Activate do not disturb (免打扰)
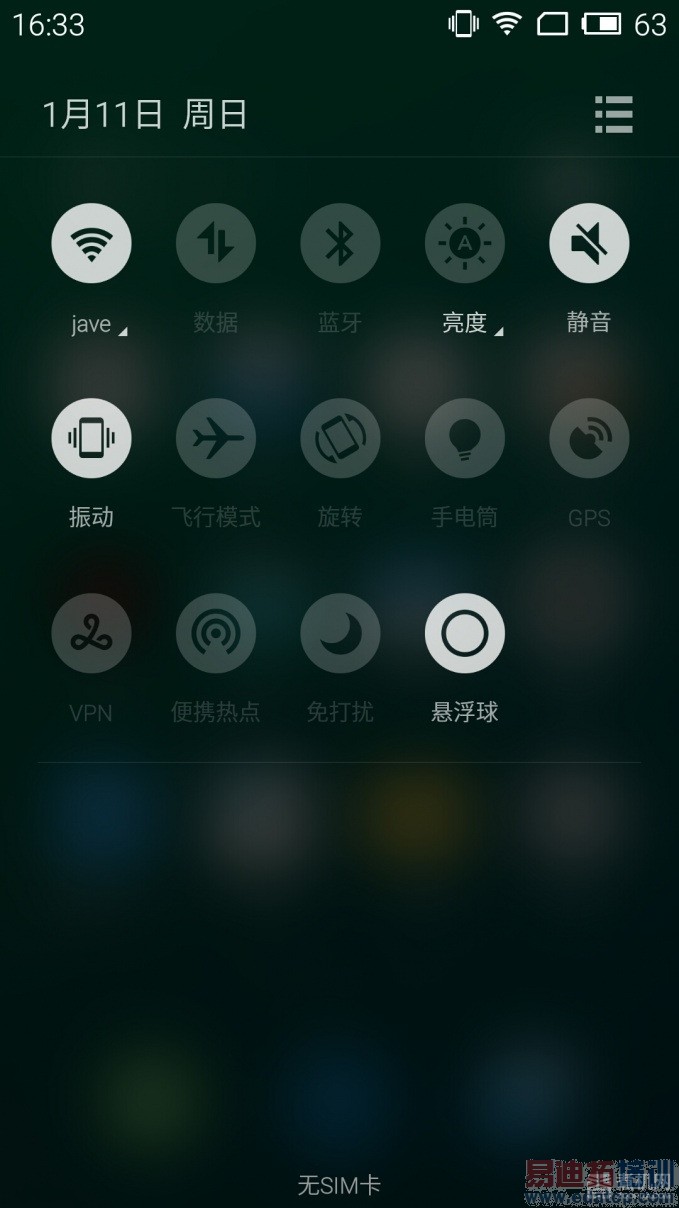 point(340,633)
